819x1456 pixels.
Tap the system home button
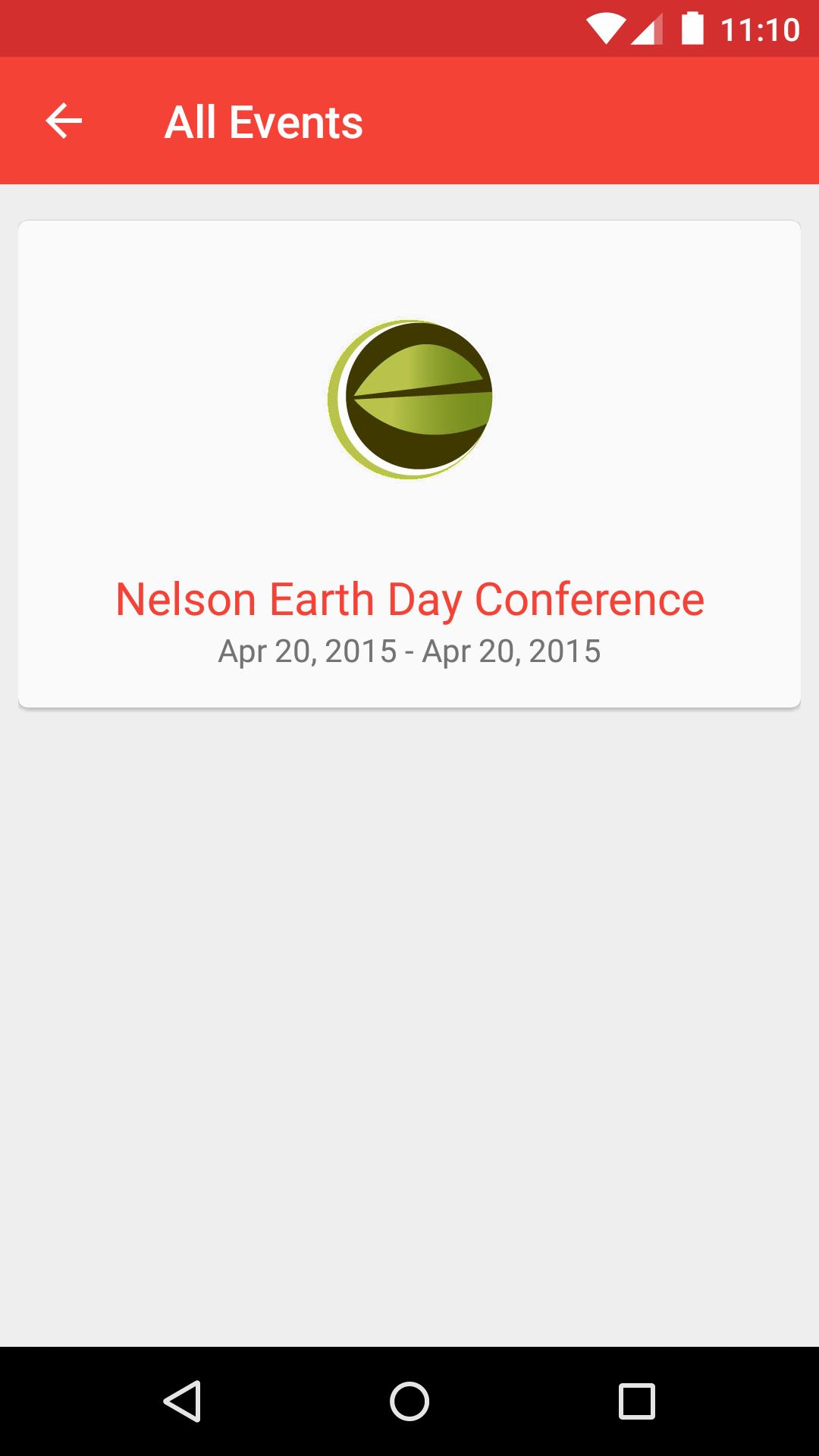point(409,1401)
